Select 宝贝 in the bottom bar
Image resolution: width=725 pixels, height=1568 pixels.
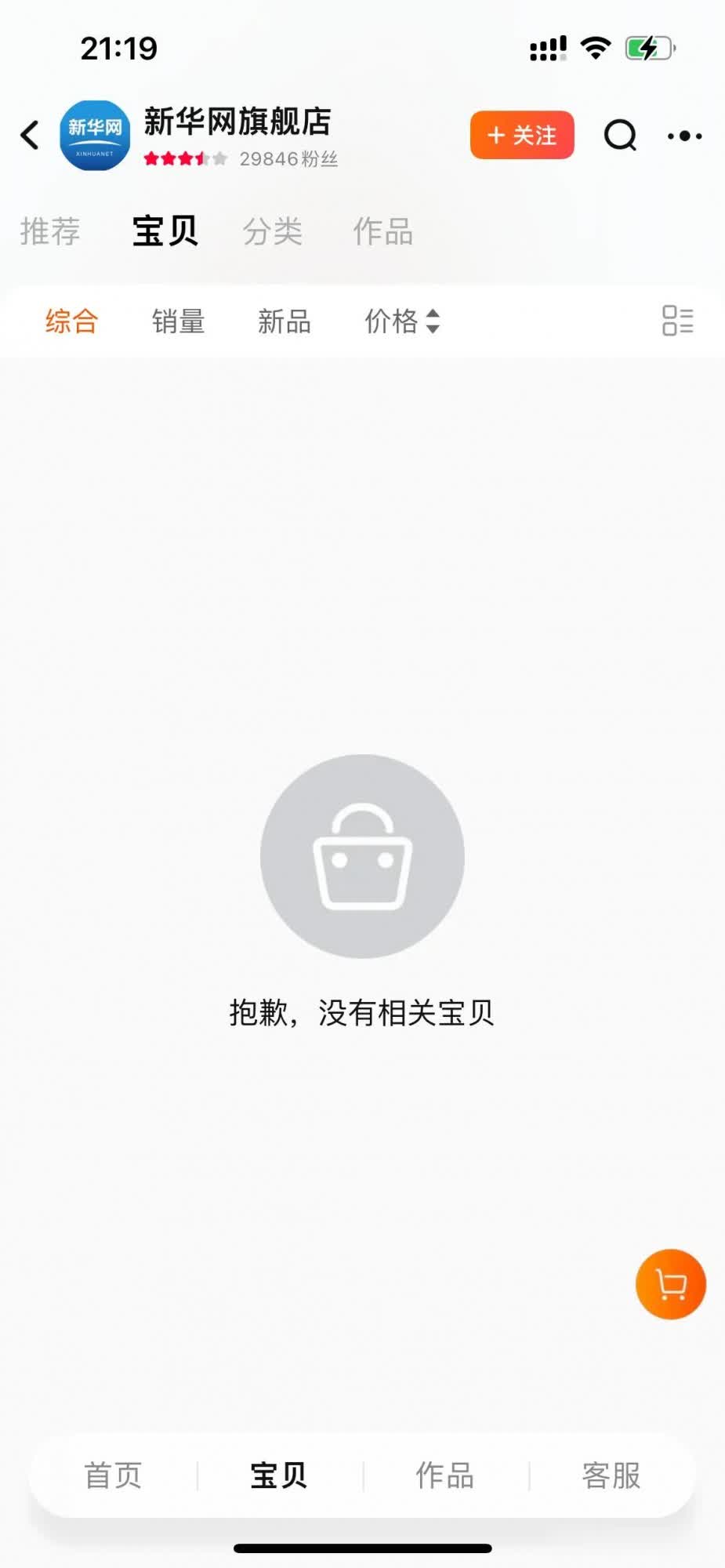click(278, 1475)
